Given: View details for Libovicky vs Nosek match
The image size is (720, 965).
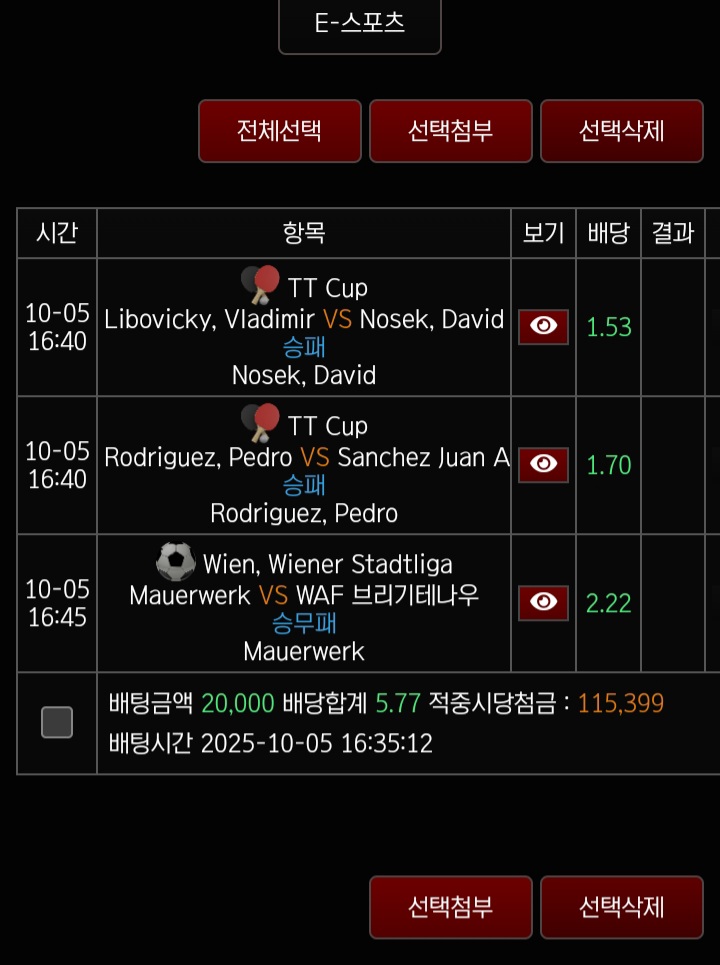Looking at the screenshot, I should click(x=543, y=327).
